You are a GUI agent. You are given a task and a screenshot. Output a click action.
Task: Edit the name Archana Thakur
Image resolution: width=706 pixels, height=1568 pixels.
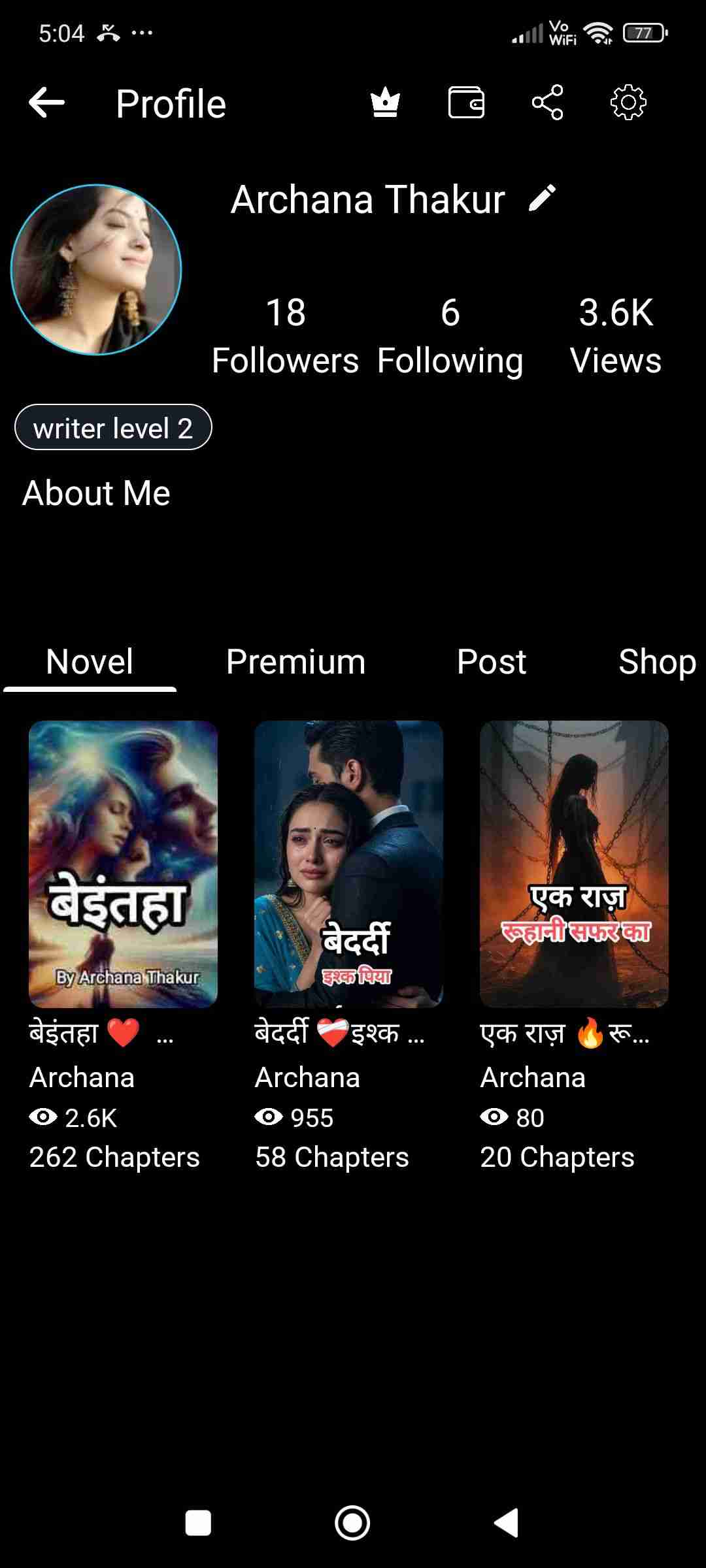[542, 199]
